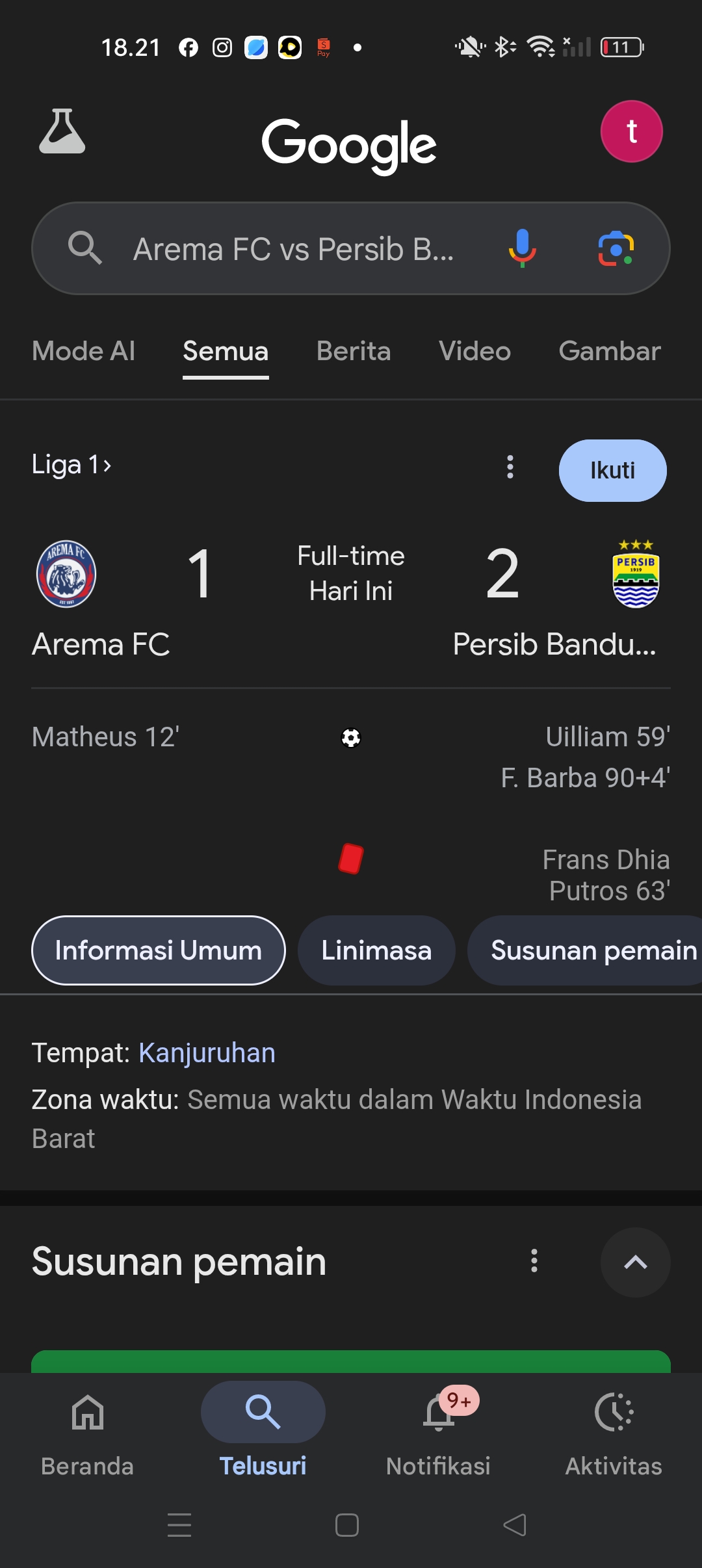702x1568 pixels.
Task: Select the Linimasa chip
Action: coord(376,950)
